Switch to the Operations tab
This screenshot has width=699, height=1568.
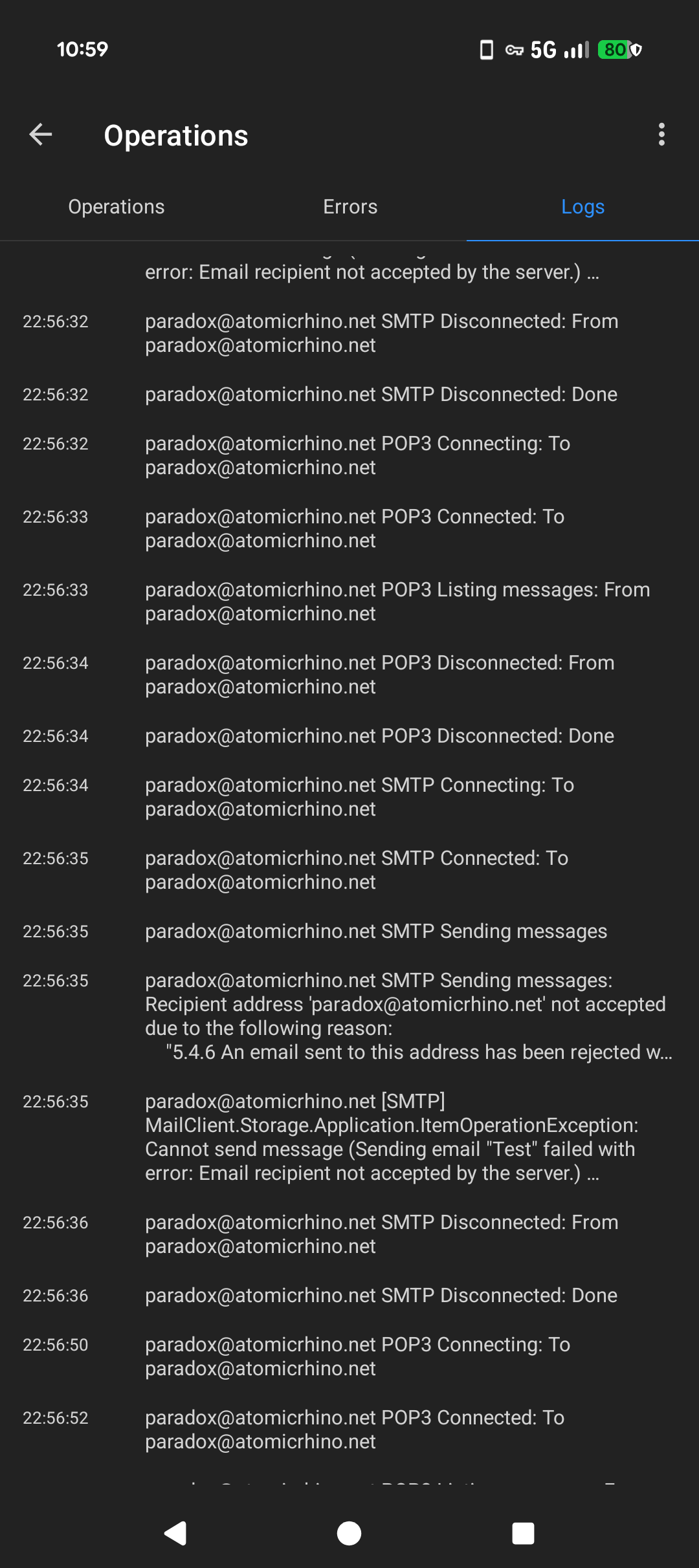tap(116, 207)
